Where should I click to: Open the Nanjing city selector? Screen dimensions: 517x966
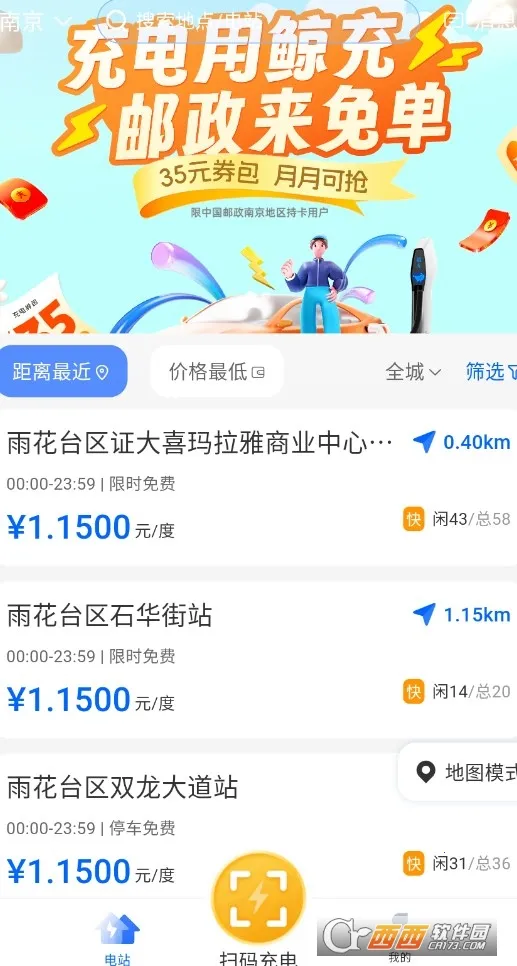[x=36, y=22]
